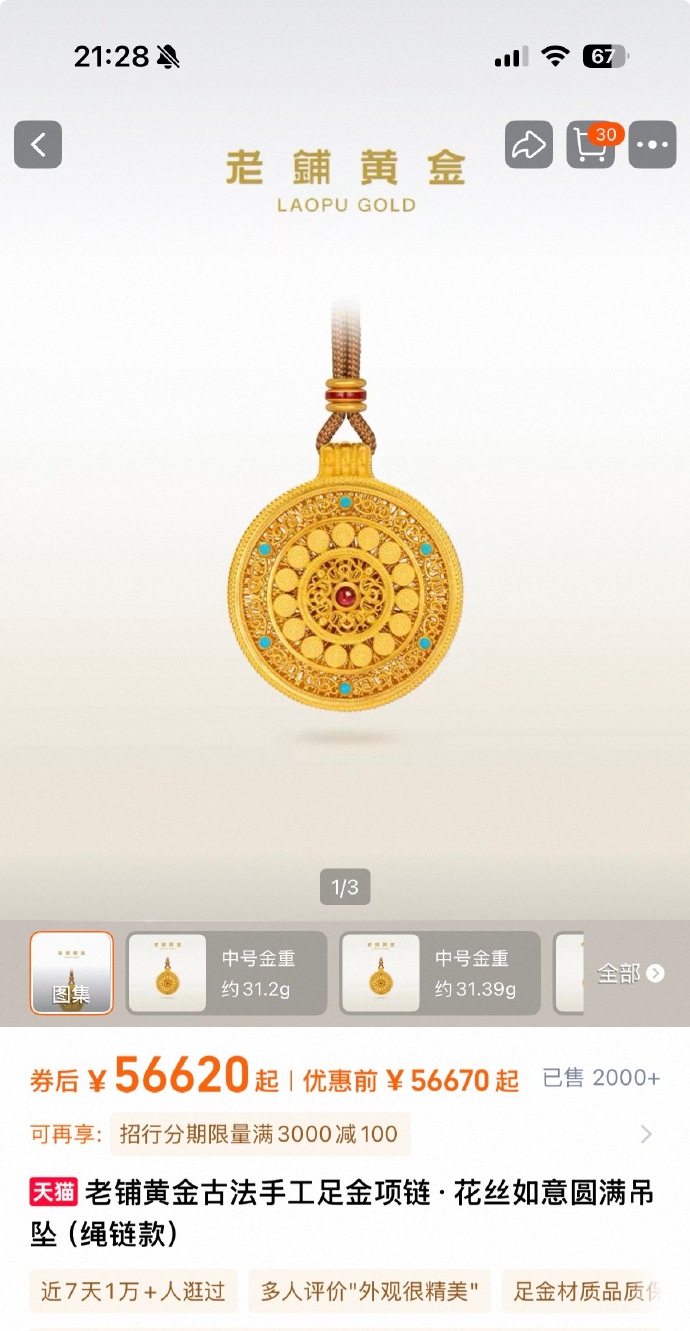Share this gold pendant listing
Viewport: 690px width, 1331px height.
coord(528,145)
